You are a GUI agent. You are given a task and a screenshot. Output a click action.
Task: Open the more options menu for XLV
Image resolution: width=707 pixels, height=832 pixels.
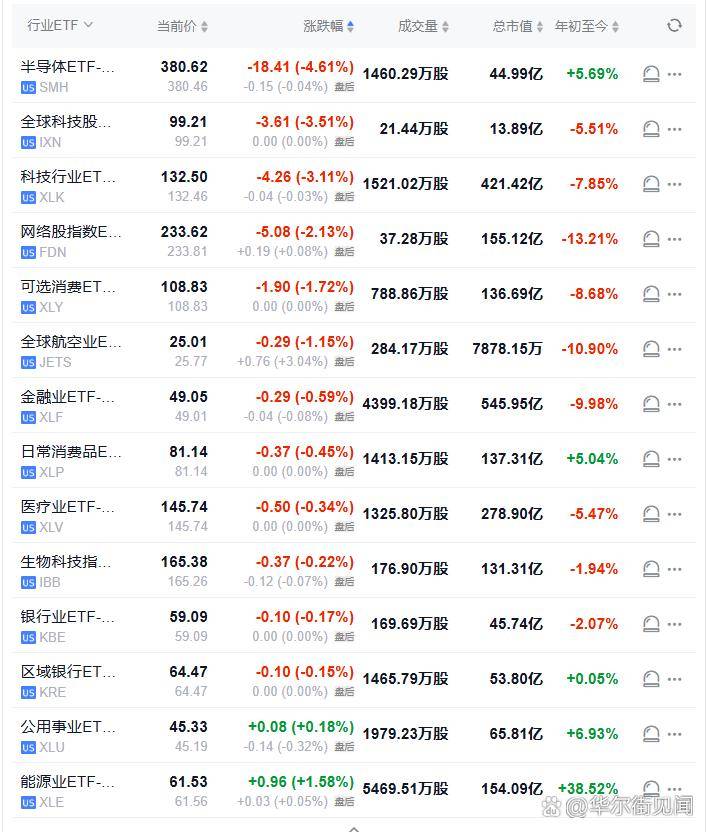[x=675, y=514]
